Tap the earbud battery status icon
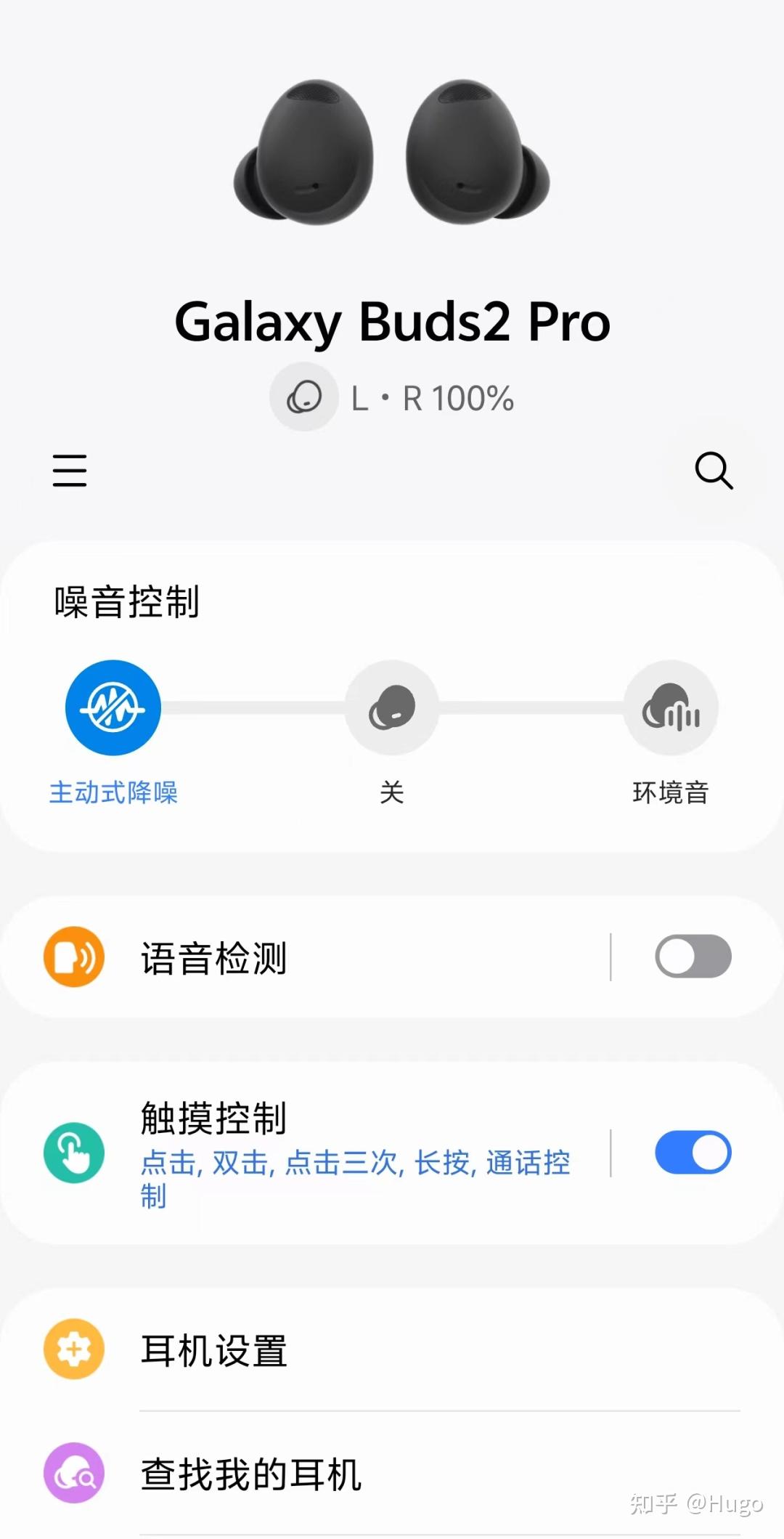 (304, 397)
